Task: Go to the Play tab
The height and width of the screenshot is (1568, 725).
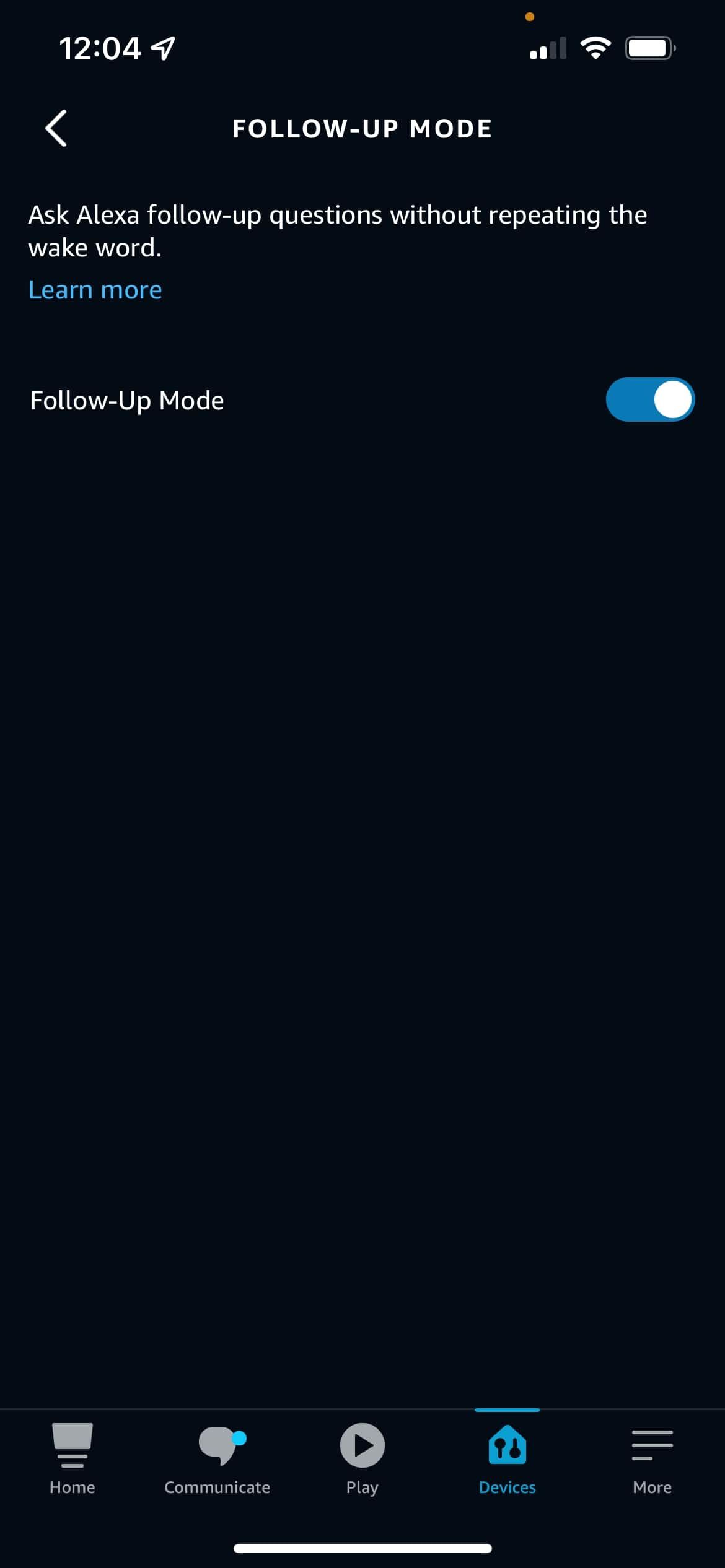Action: point(362,1458)
